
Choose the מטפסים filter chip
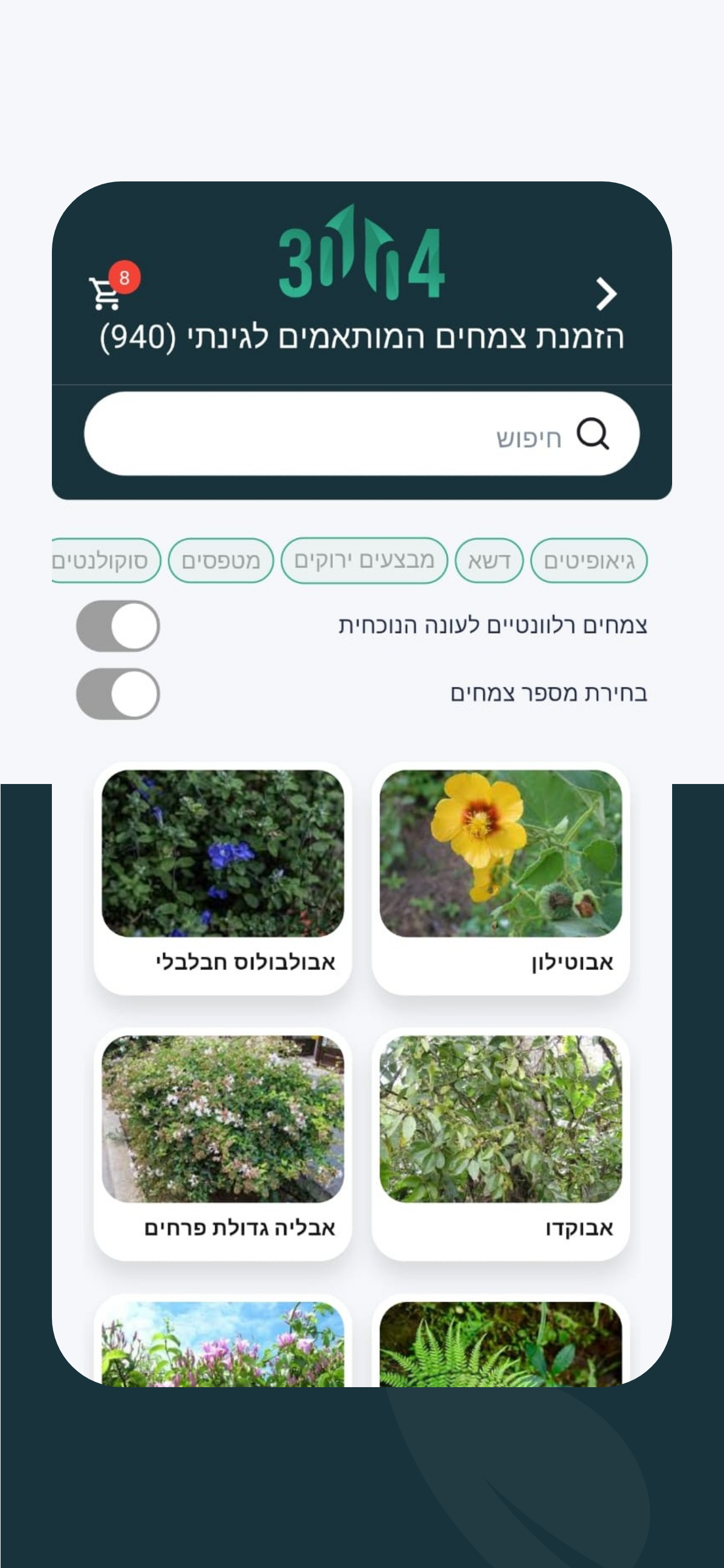(x=221, y=561)
